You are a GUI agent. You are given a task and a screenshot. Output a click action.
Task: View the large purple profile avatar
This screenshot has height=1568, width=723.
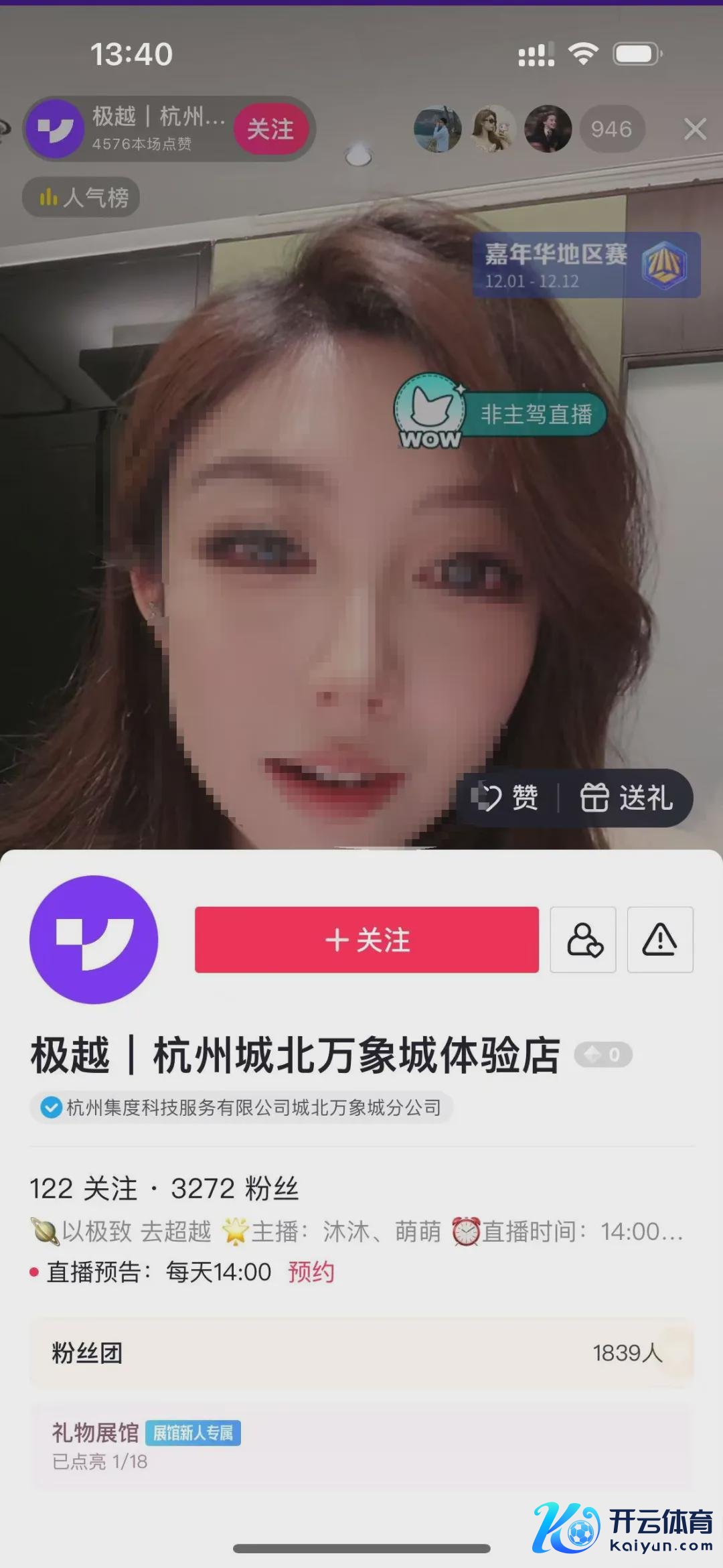(94, 940)
